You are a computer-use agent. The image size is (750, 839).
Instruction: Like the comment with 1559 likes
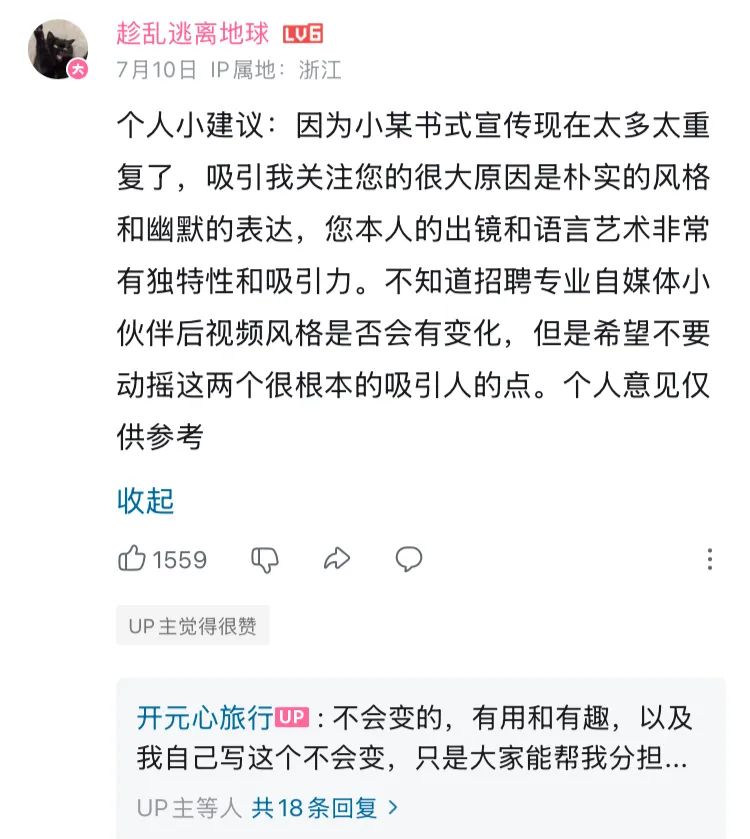133,559
